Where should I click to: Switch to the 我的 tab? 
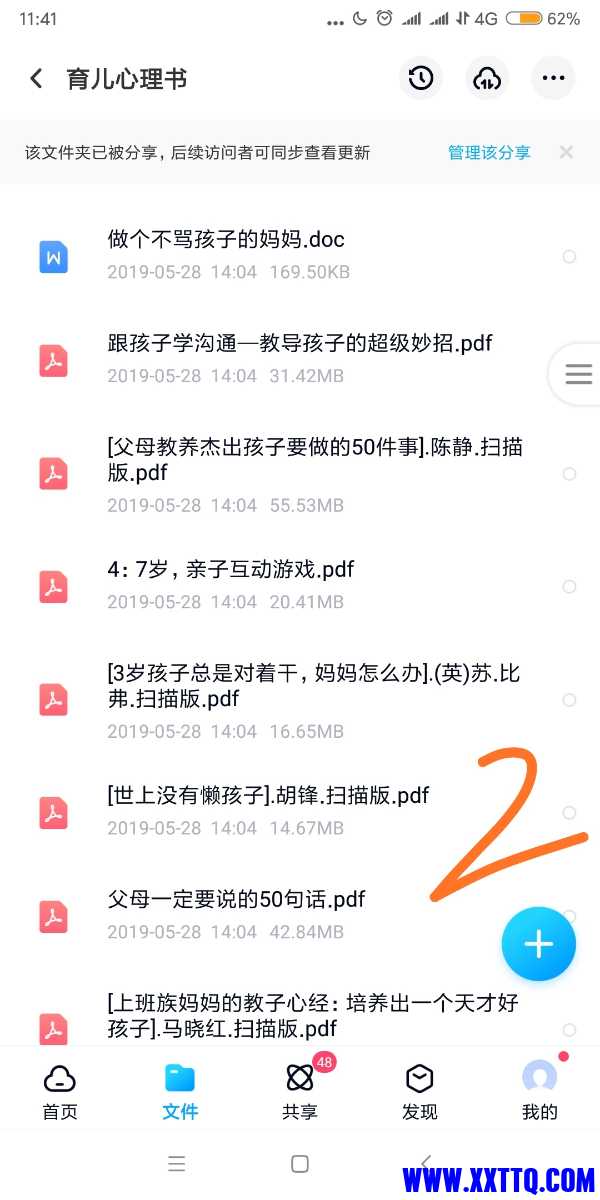(540, 1092)
